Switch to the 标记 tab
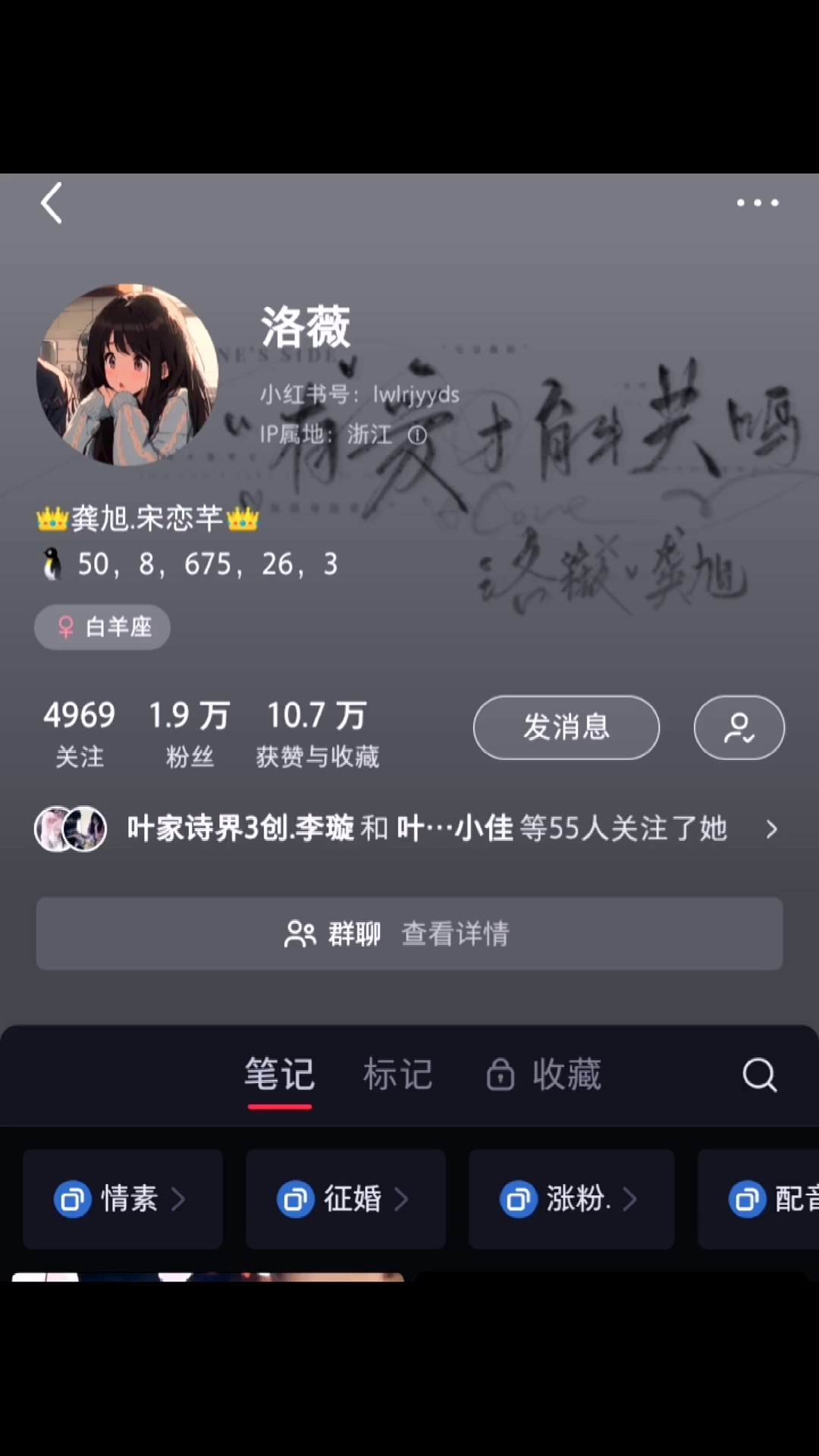 (397, 1075)
